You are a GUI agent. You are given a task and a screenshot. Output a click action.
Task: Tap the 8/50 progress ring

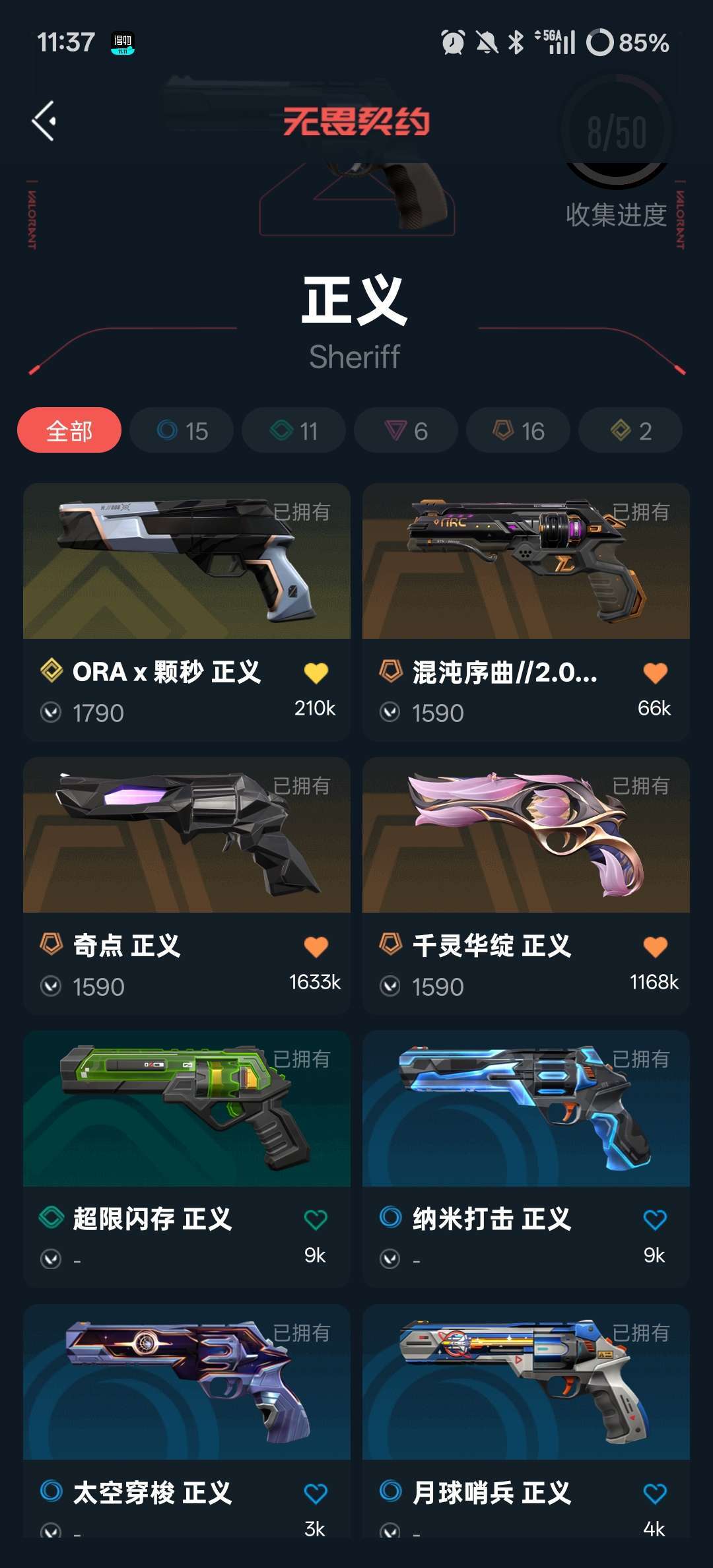coord(616,130)
